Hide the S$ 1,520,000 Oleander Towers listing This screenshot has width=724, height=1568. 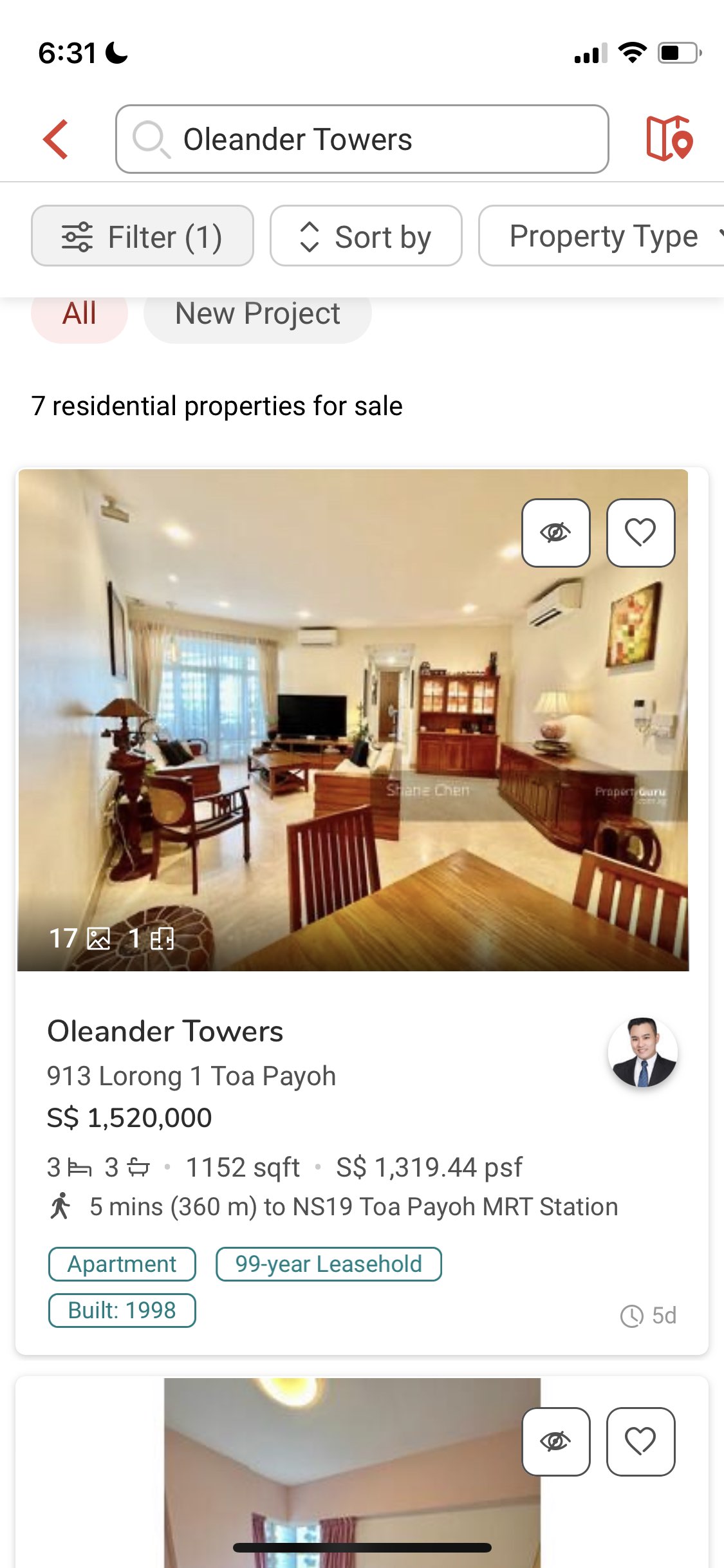click(x=555, y=533)
